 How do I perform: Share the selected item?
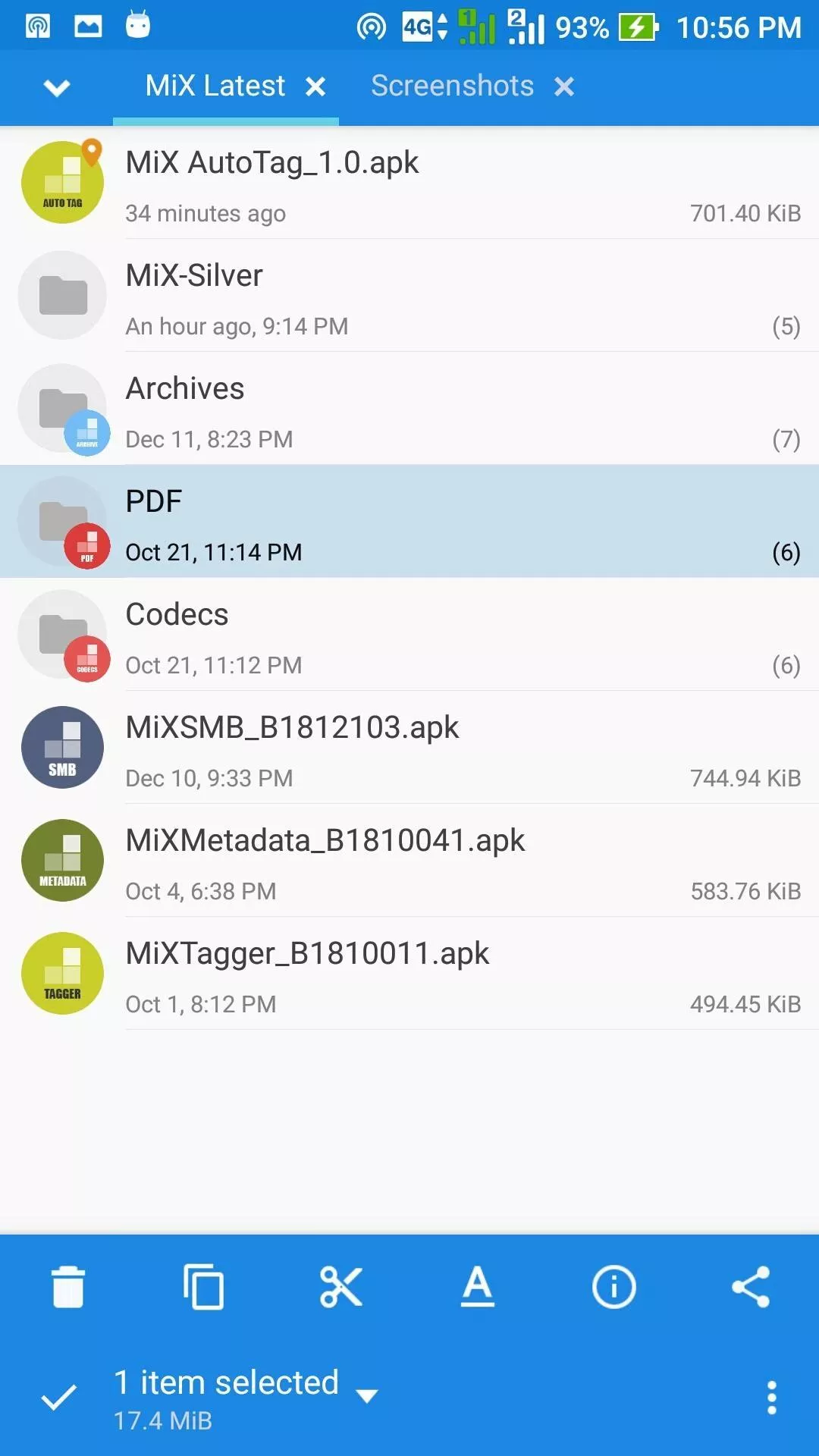click(x=751, y=1286)
